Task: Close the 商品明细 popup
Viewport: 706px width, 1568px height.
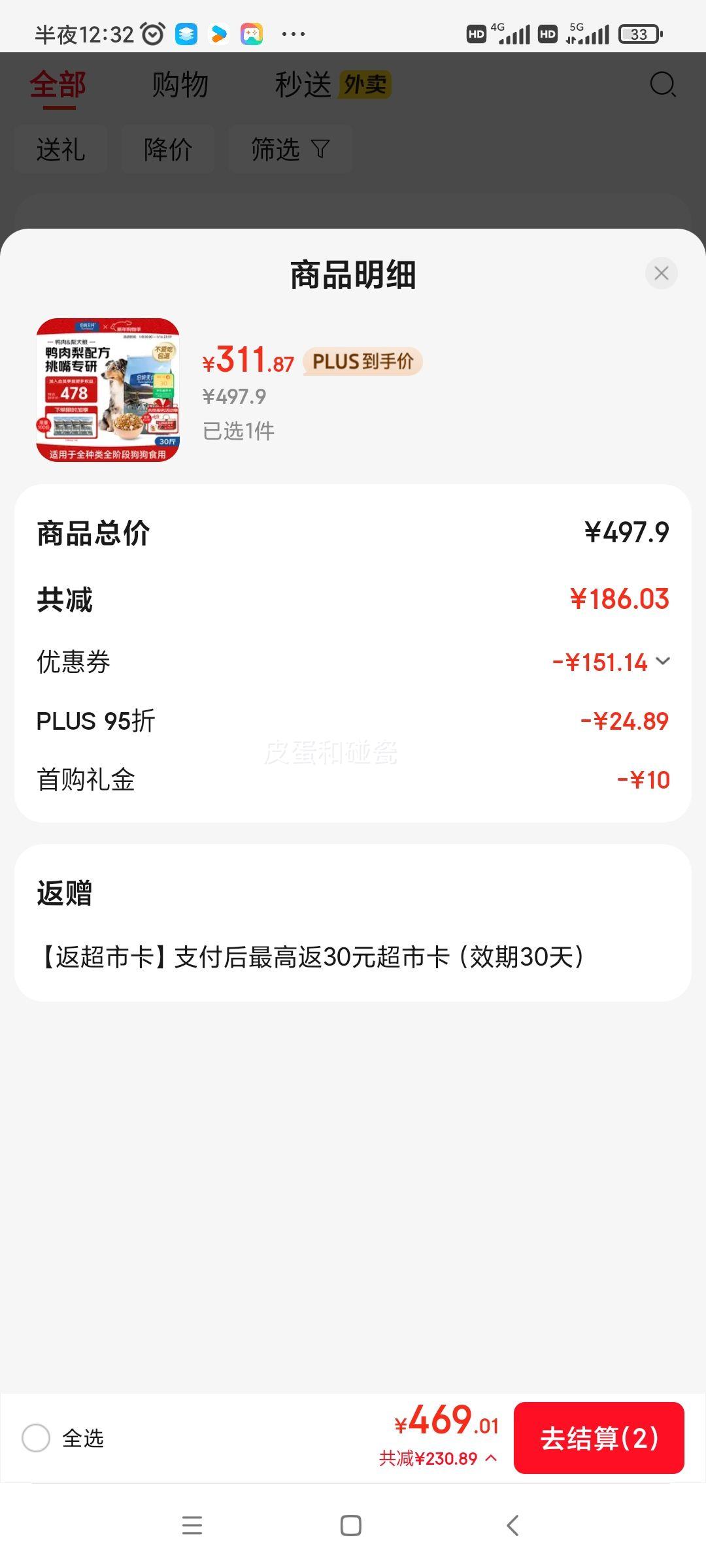Action: (x=660, y=273)
